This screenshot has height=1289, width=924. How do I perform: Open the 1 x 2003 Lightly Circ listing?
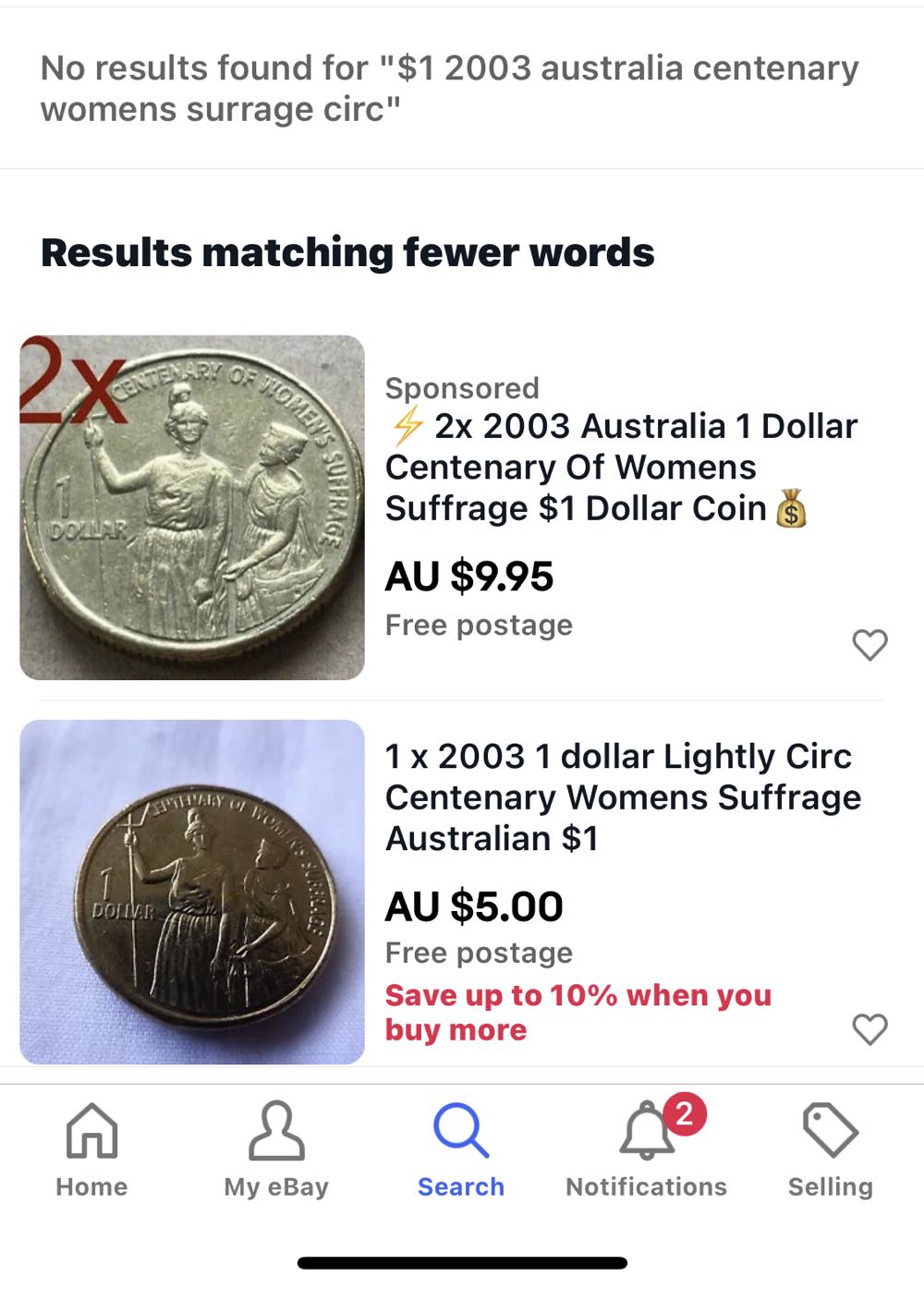point(623,797)
